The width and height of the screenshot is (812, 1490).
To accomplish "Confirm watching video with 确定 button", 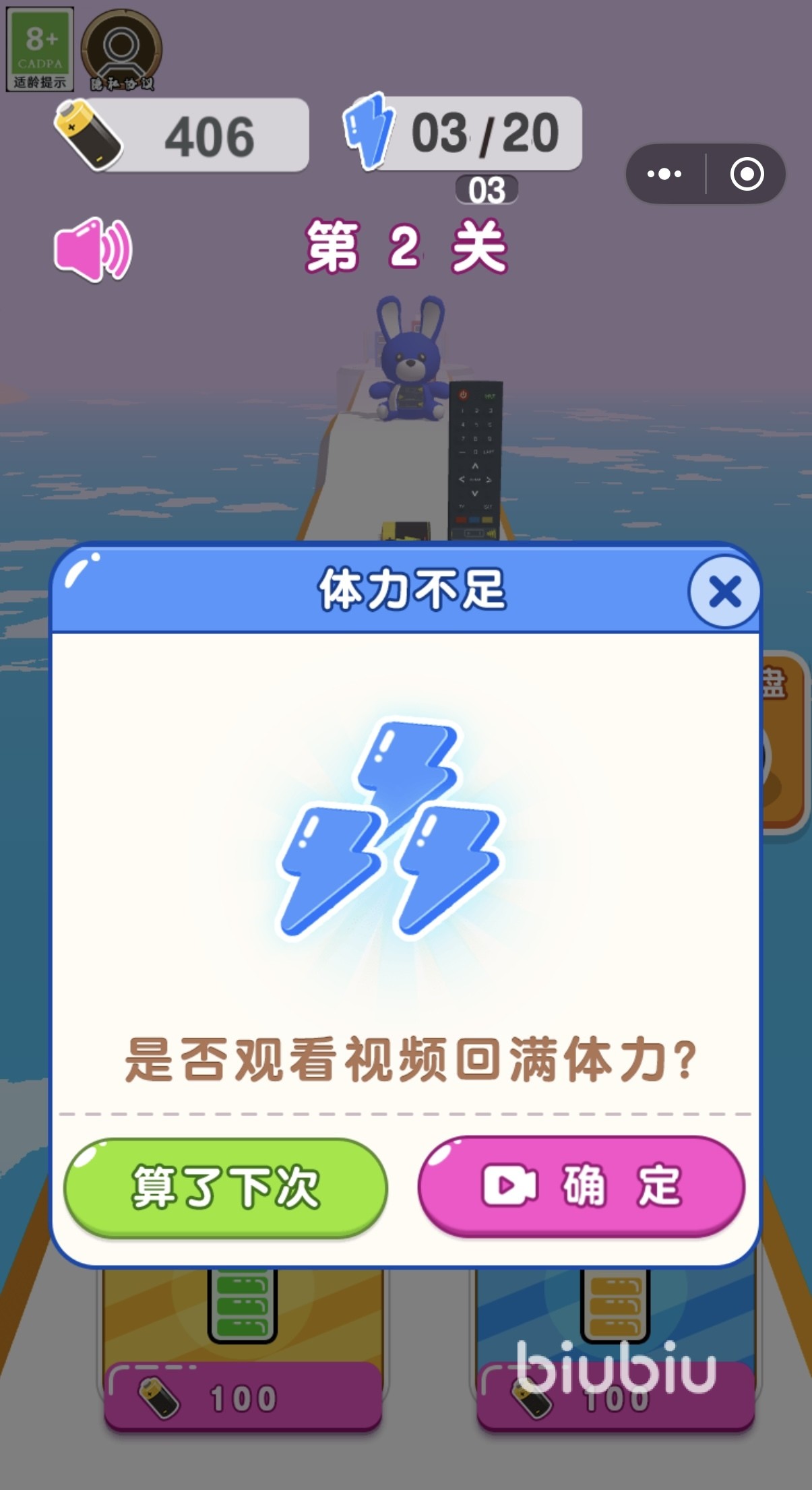I will (x=582, y=1186).
